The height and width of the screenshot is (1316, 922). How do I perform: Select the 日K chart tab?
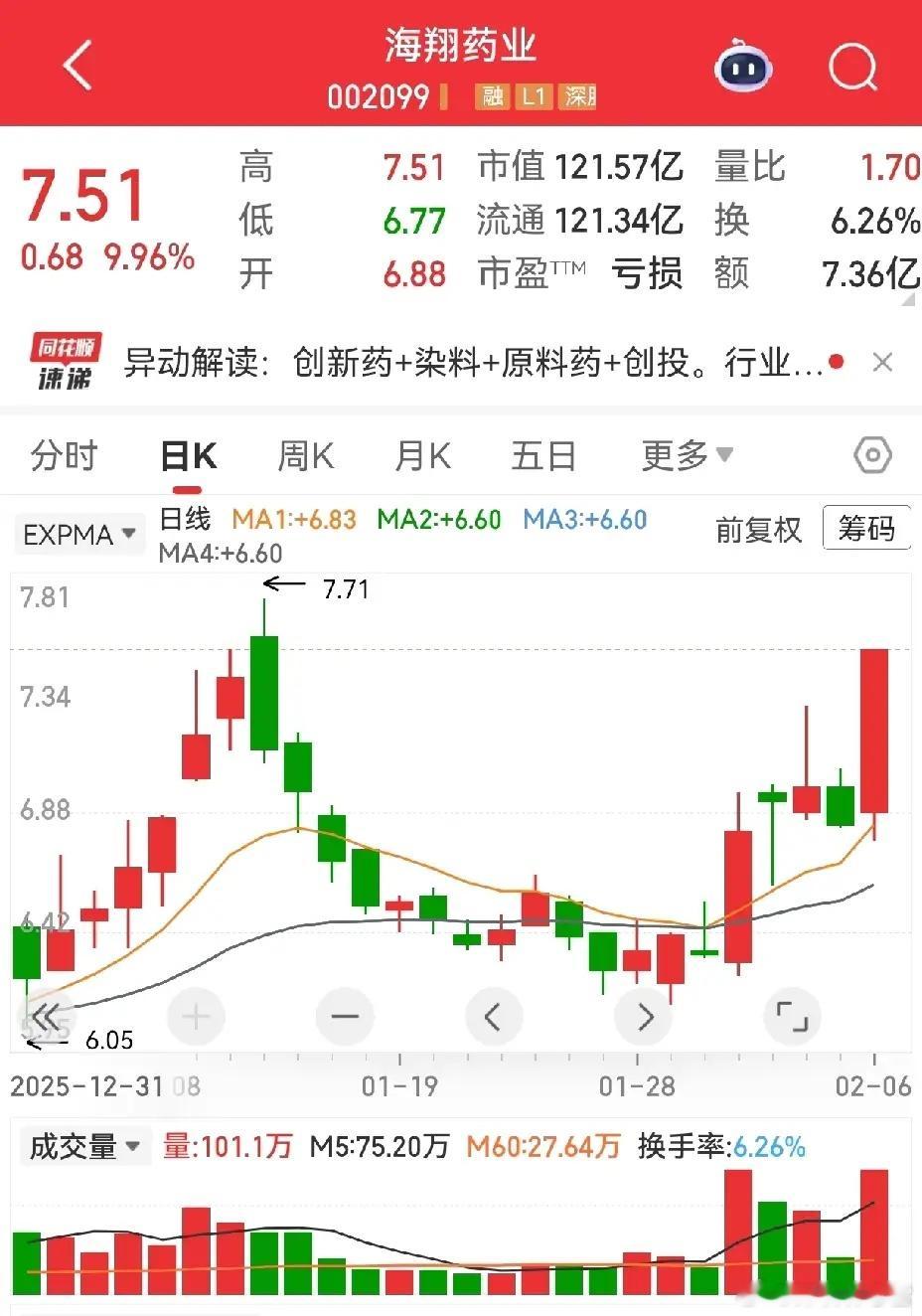[188, 457]
